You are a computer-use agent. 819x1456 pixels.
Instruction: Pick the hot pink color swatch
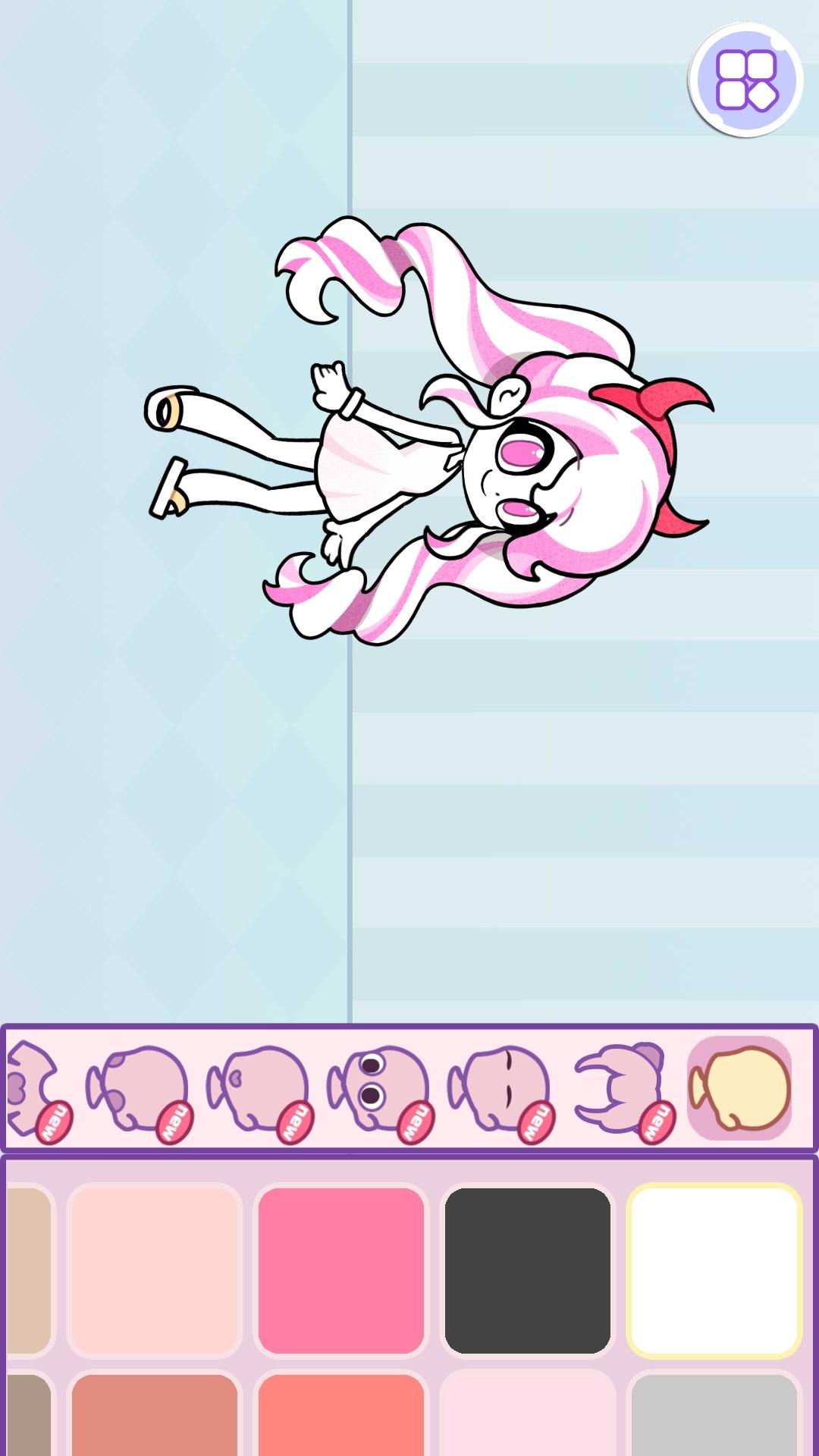click(340, 1270)
